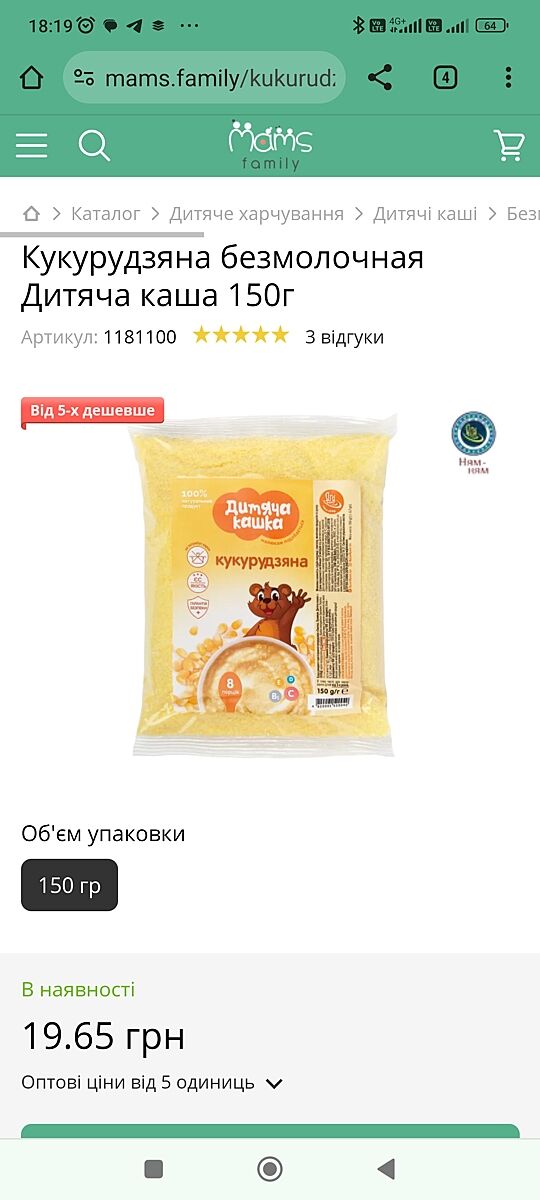Open the site search
Screen dimensions: 540x1200
[94, 146]
